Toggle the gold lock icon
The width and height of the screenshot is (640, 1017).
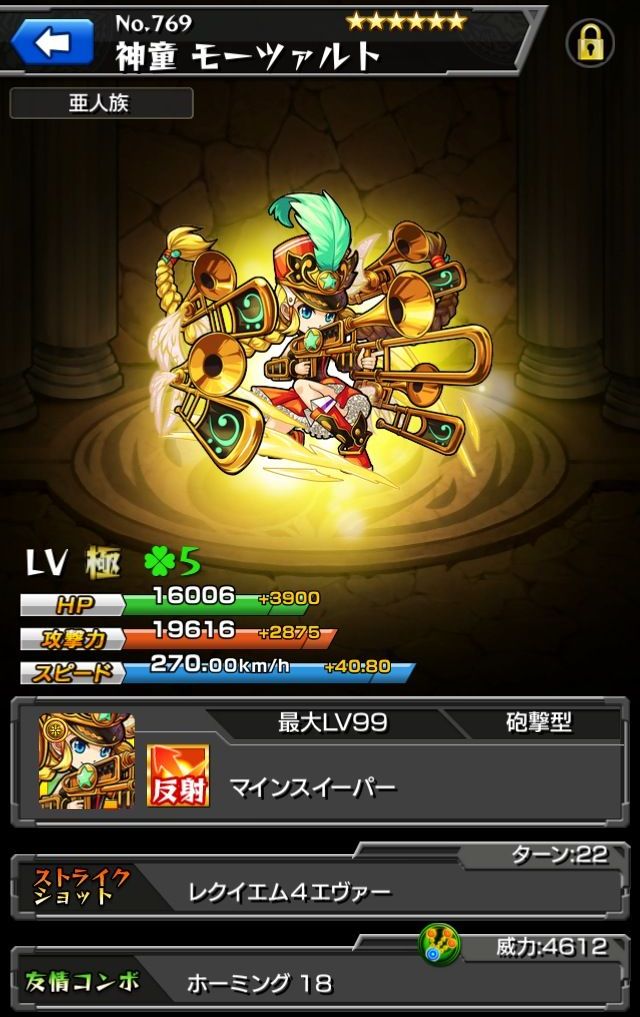(590, 44)
